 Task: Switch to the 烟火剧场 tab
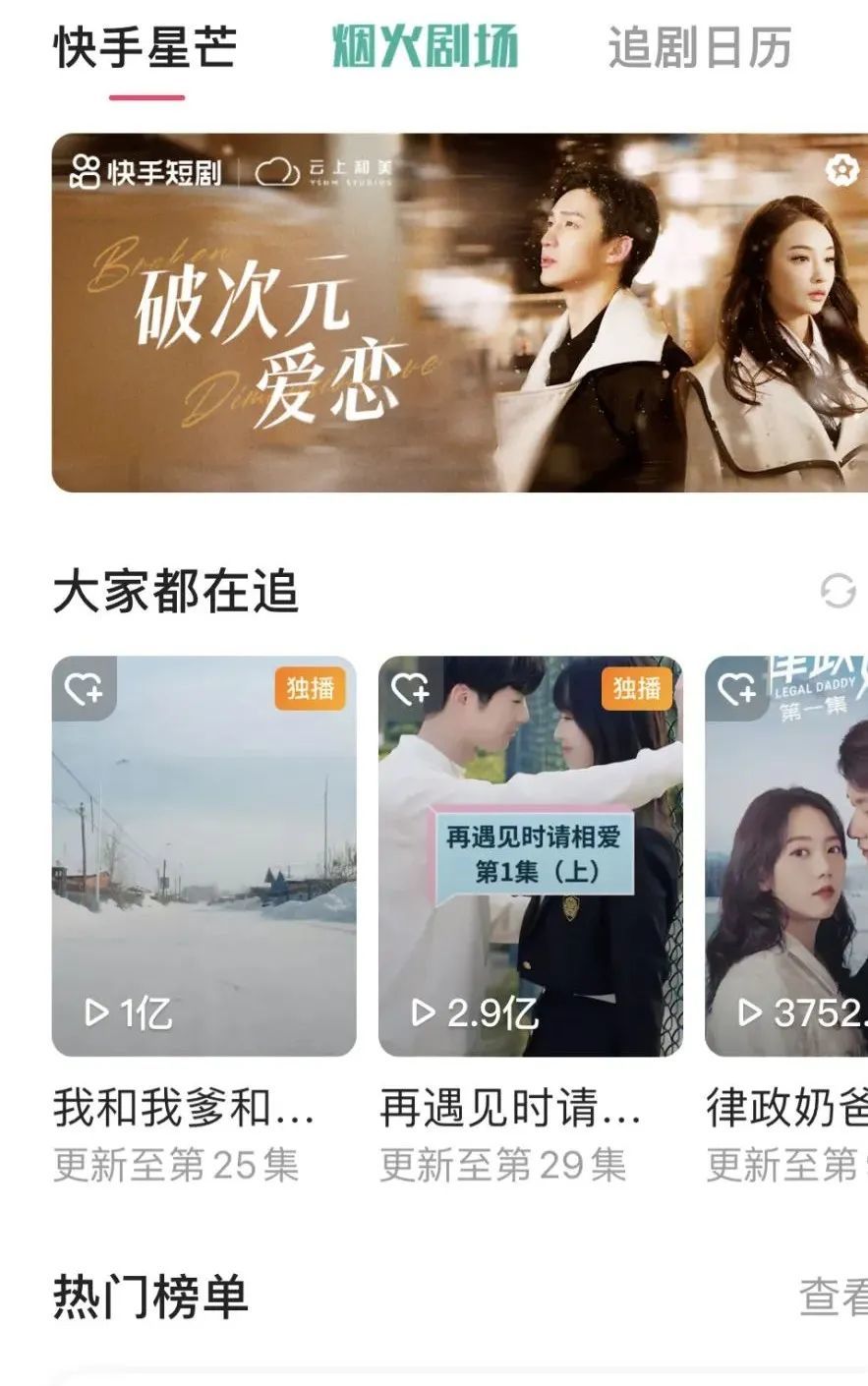pyautogui.click(x=425, y=47)
